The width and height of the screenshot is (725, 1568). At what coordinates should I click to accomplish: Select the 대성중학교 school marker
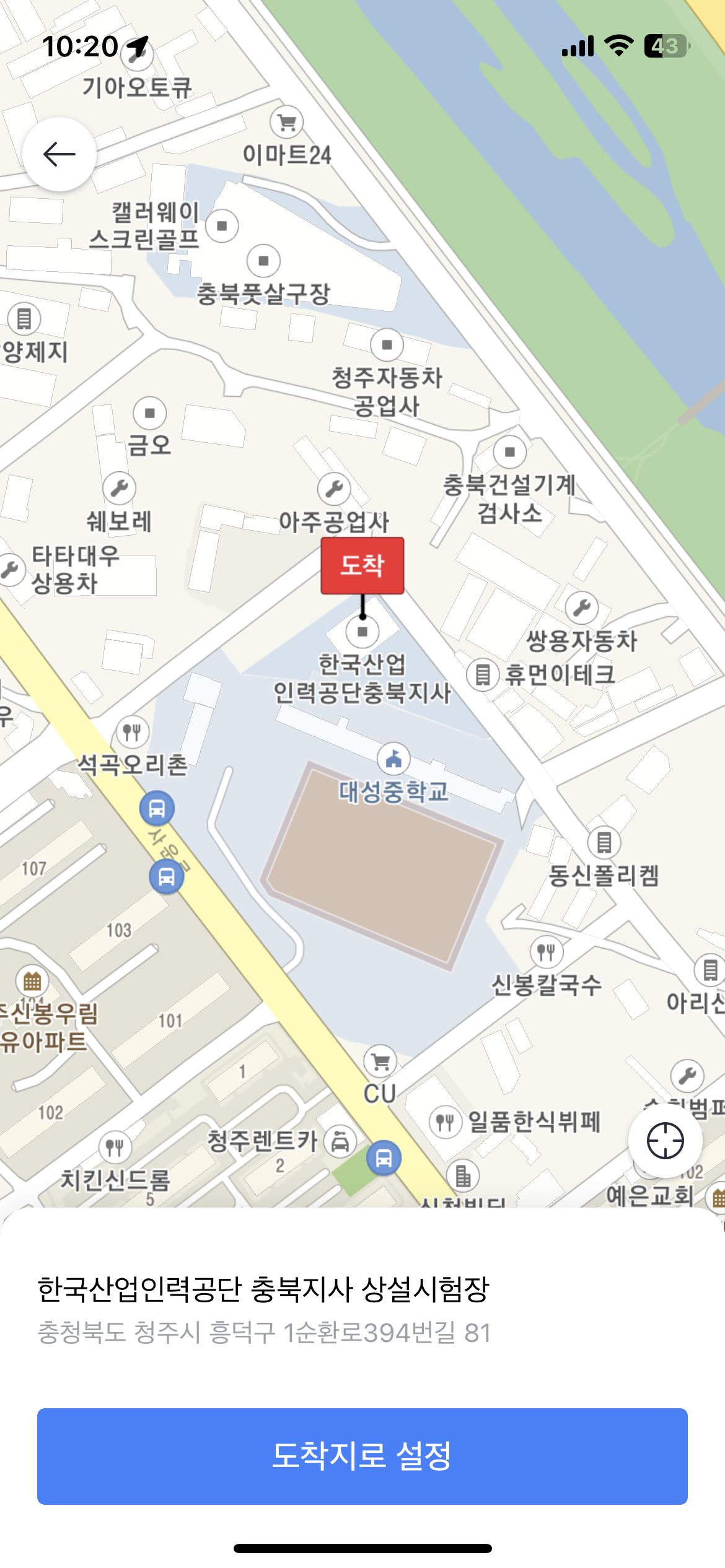click(393, 759)
